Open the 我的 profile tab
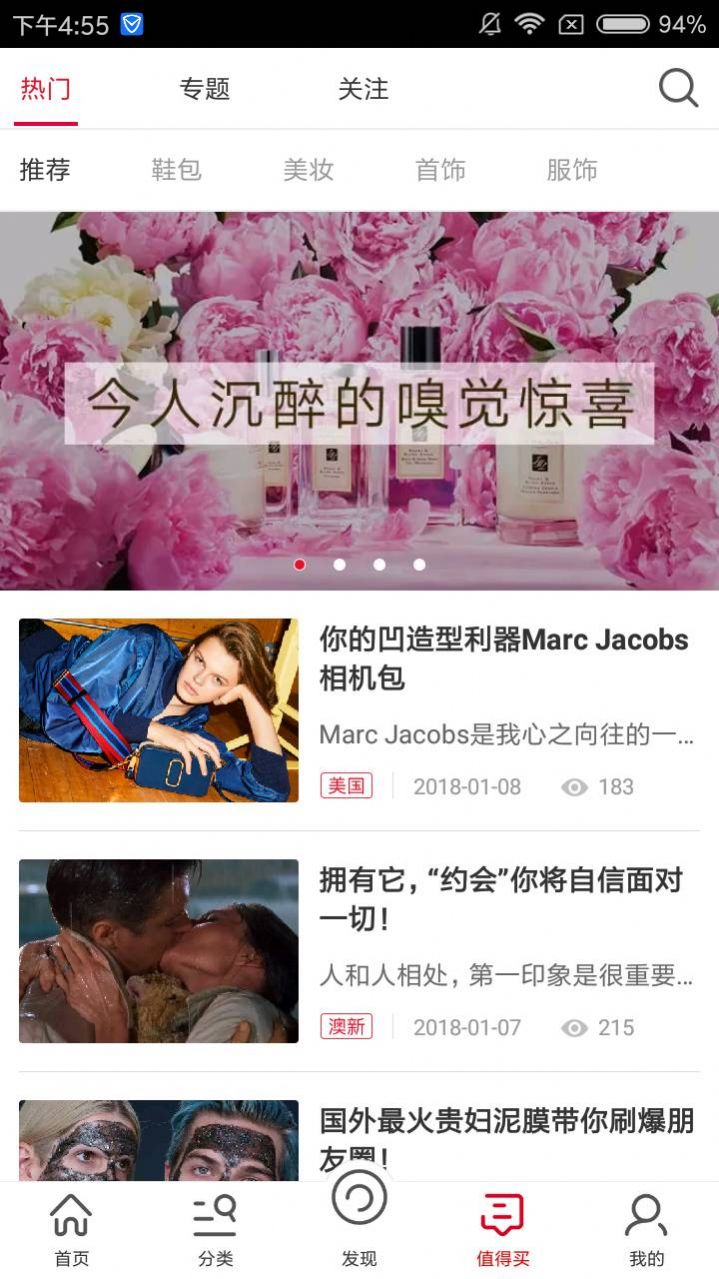Viewport: 719px width, 1279px height. [x=646, y=1230]
